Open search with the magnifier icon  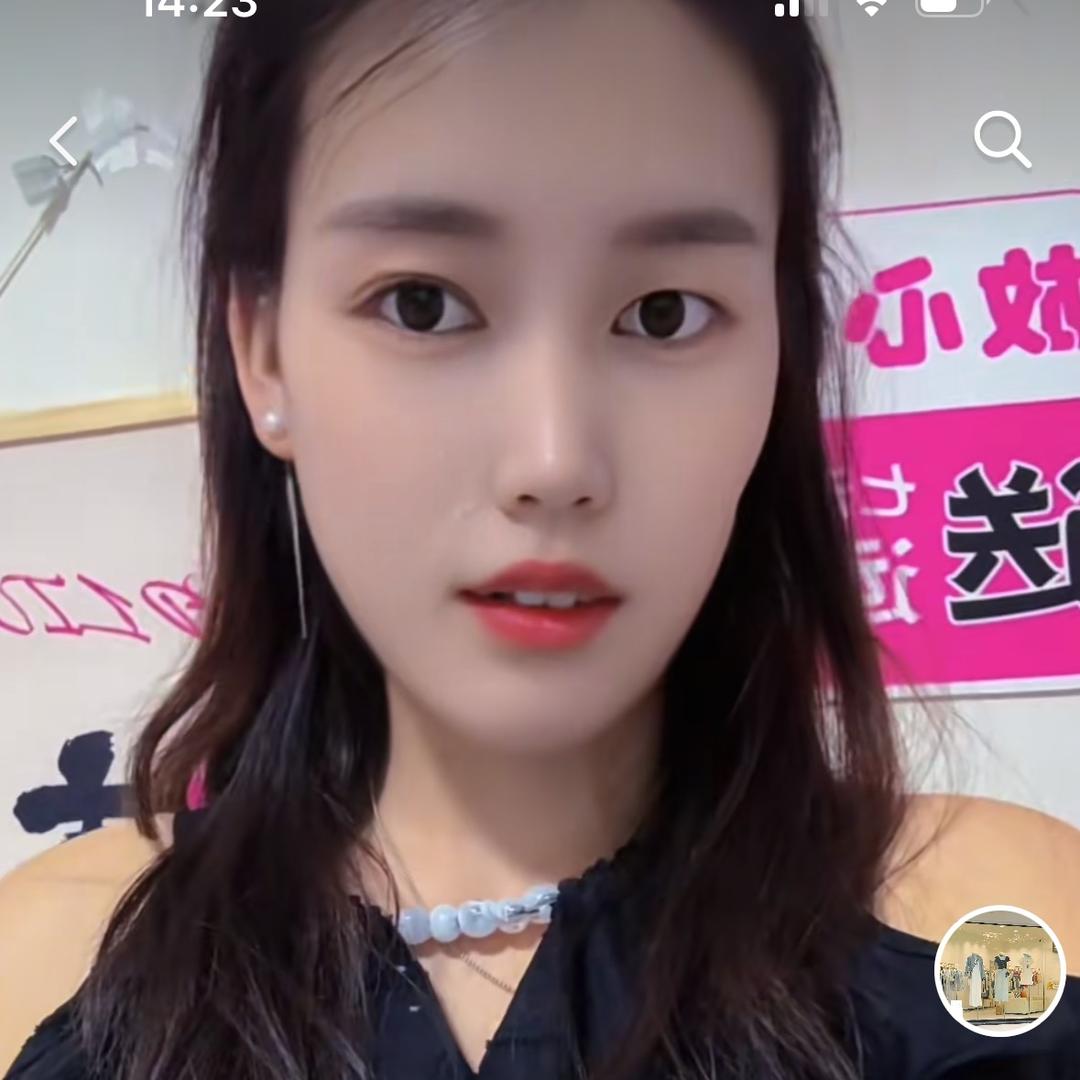click(1002, 139)
